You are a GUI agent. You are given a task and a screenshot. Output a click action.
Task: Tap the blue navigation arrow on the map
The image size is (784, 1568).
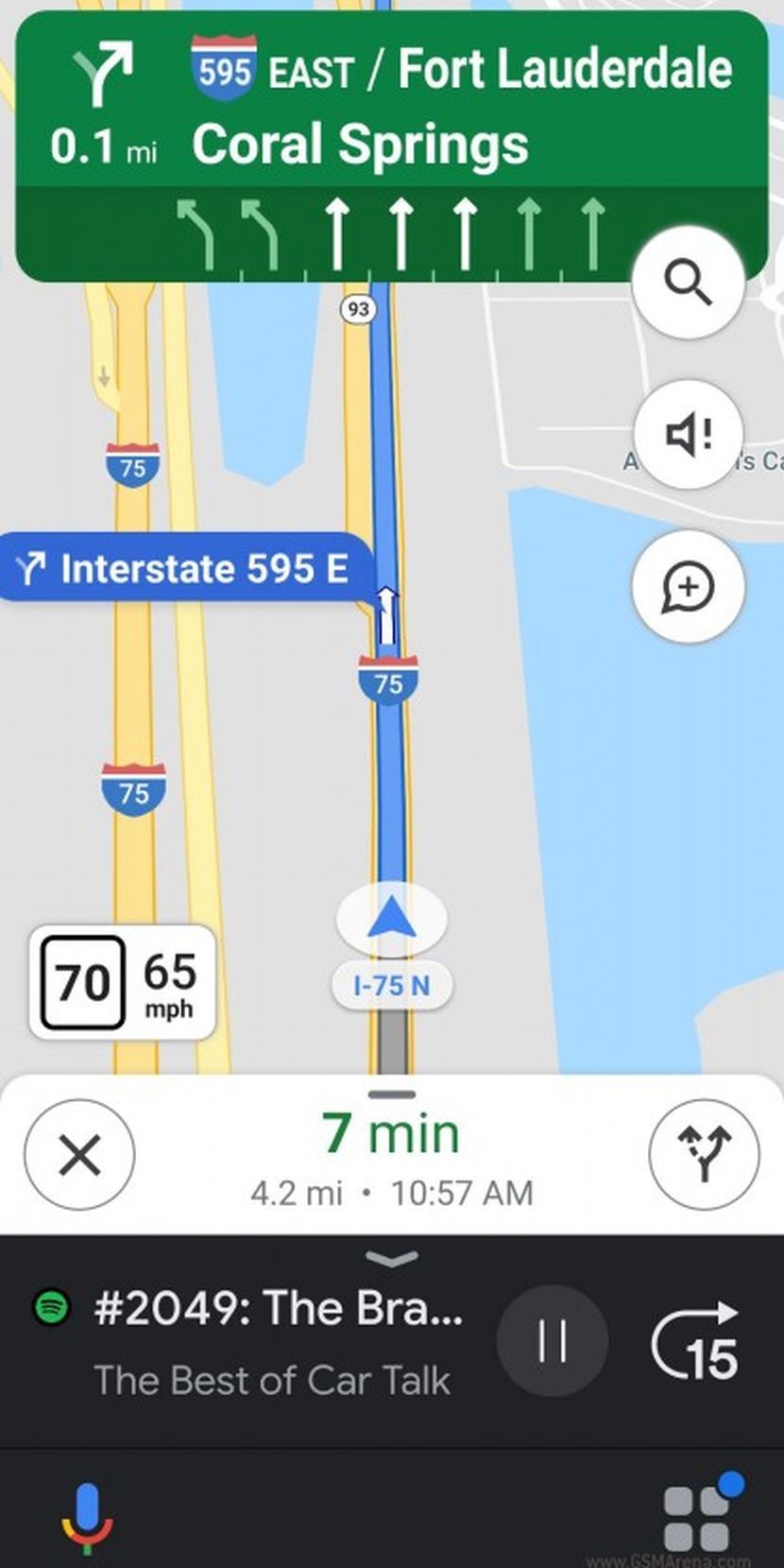pos(391,915)
